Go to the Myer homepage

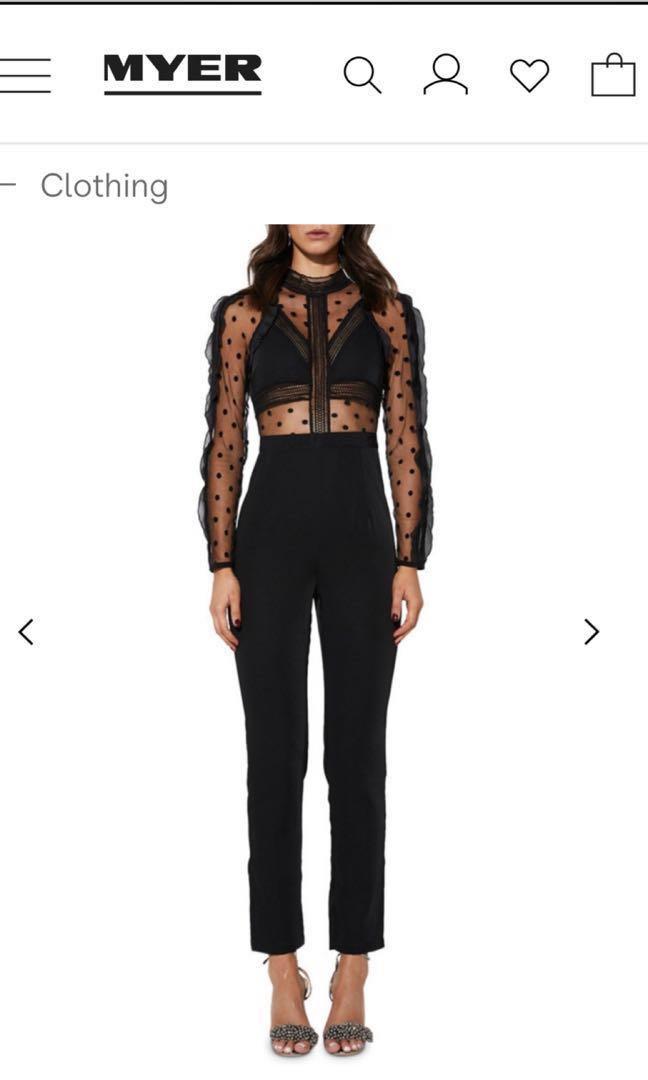(182, 73)
